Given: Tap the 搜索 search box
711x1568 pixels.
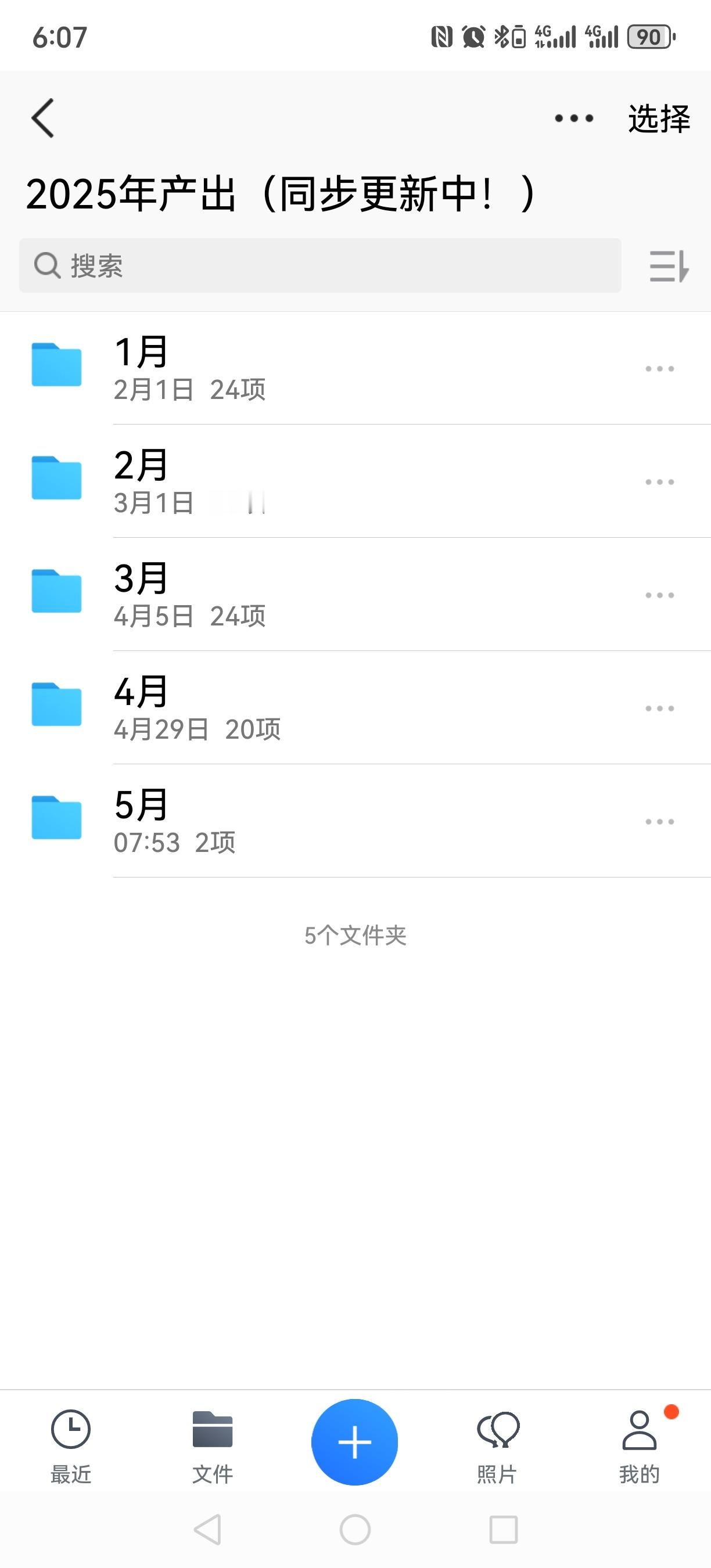Looking at the screenshot, I should coord(319,265).
